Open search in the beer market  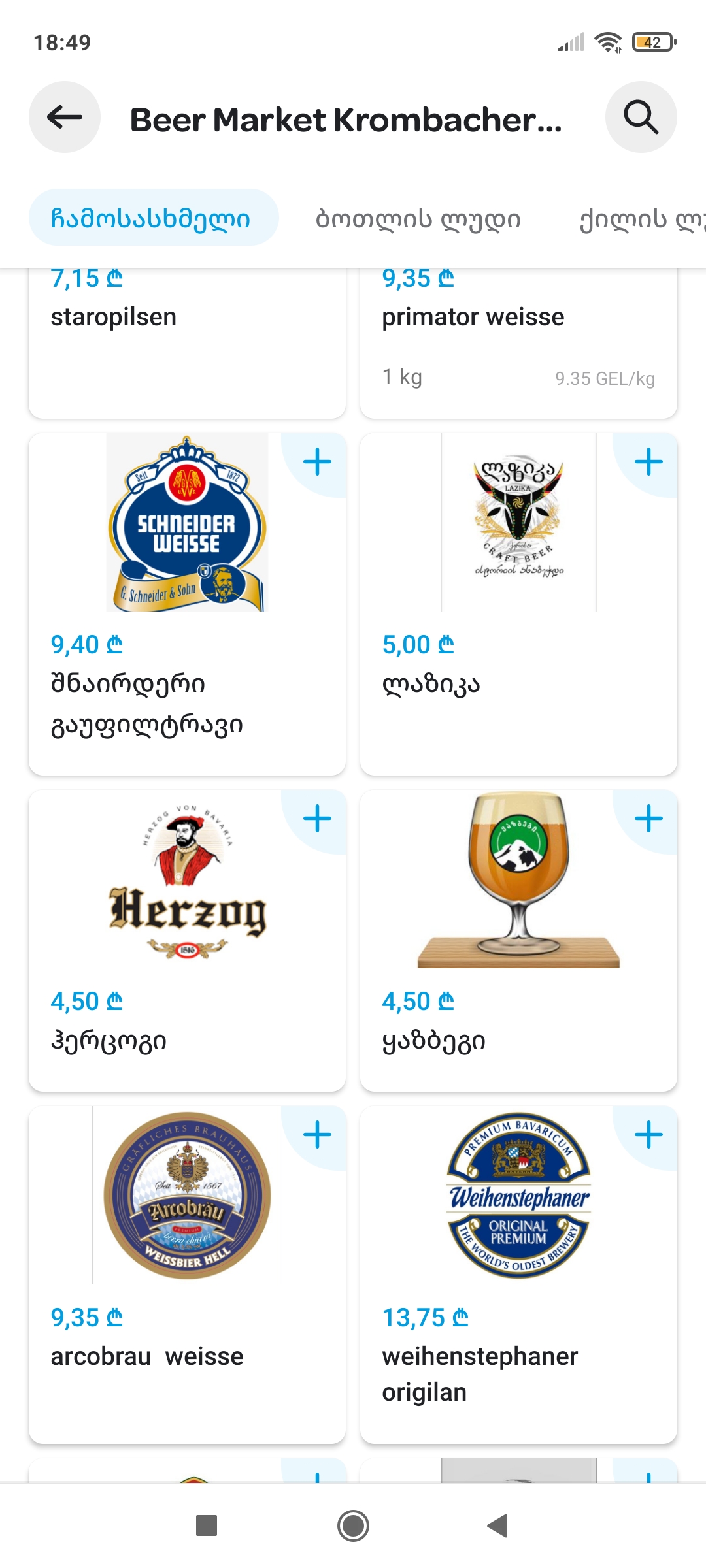(x=641, y=118)
